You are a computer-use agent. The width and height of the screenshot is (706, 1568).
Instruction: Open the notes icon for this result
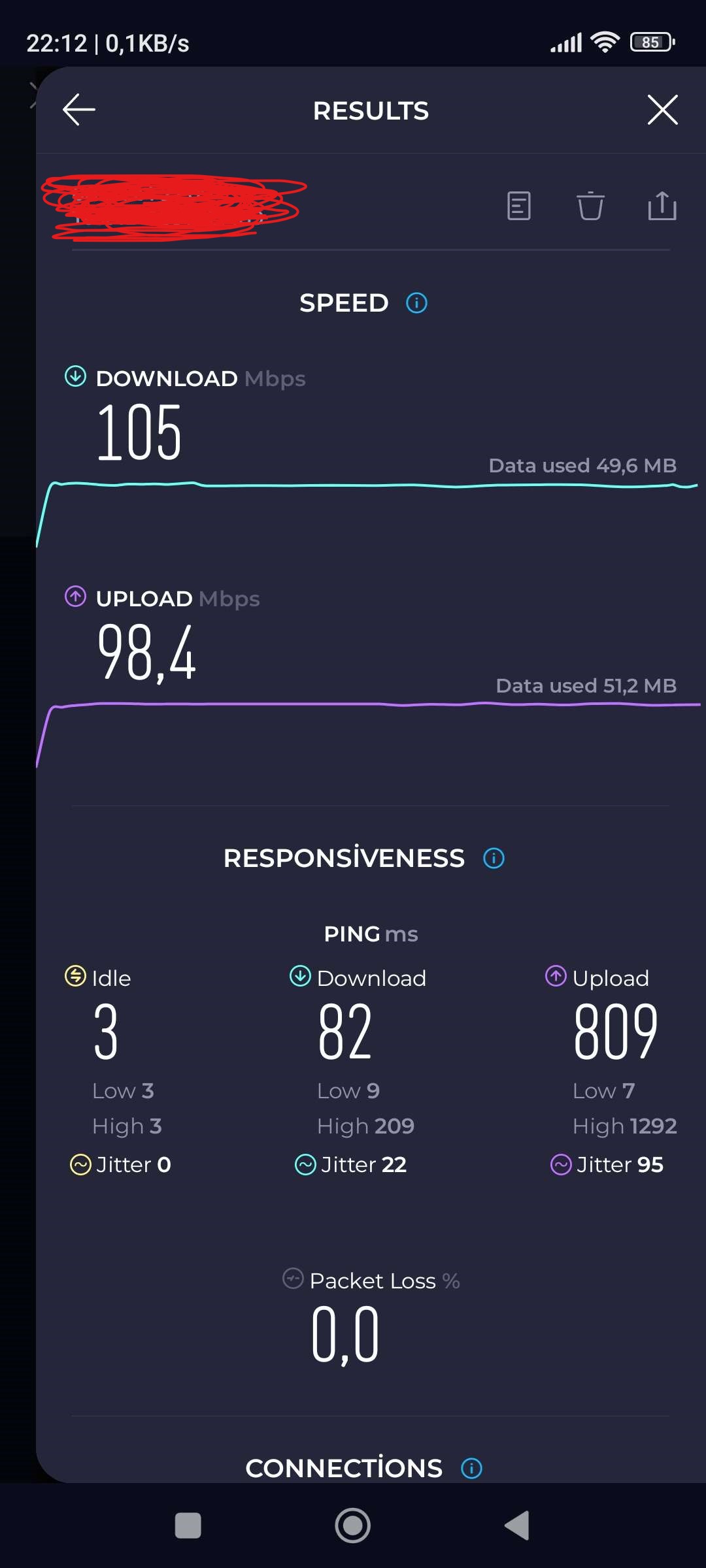point(519,206)
